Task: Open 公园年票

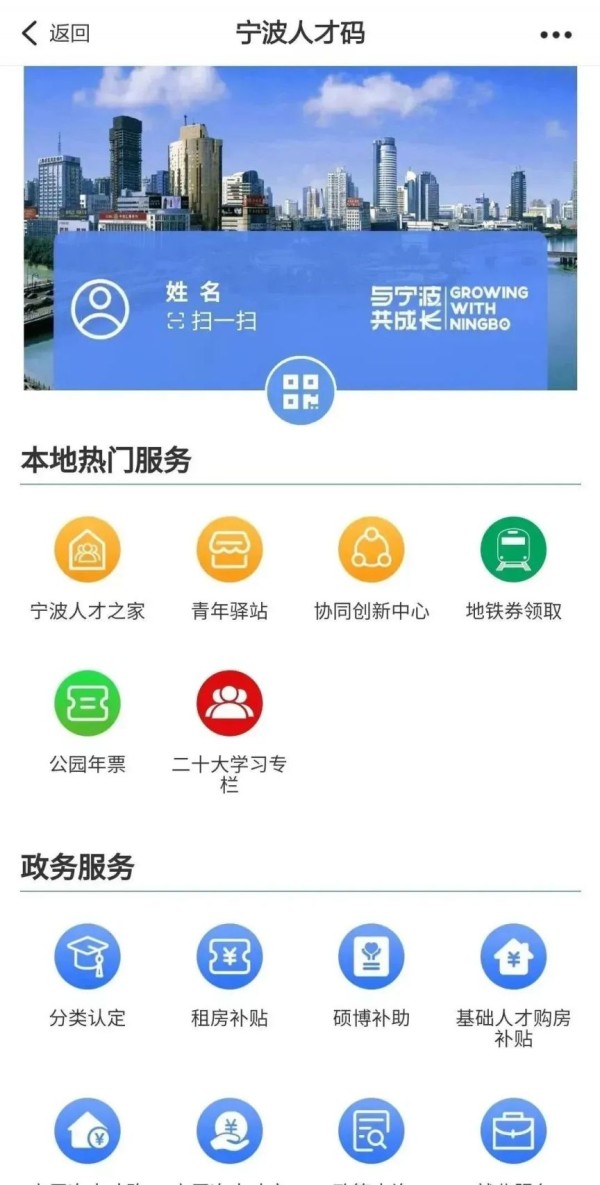Action: [x=87, y=704]
